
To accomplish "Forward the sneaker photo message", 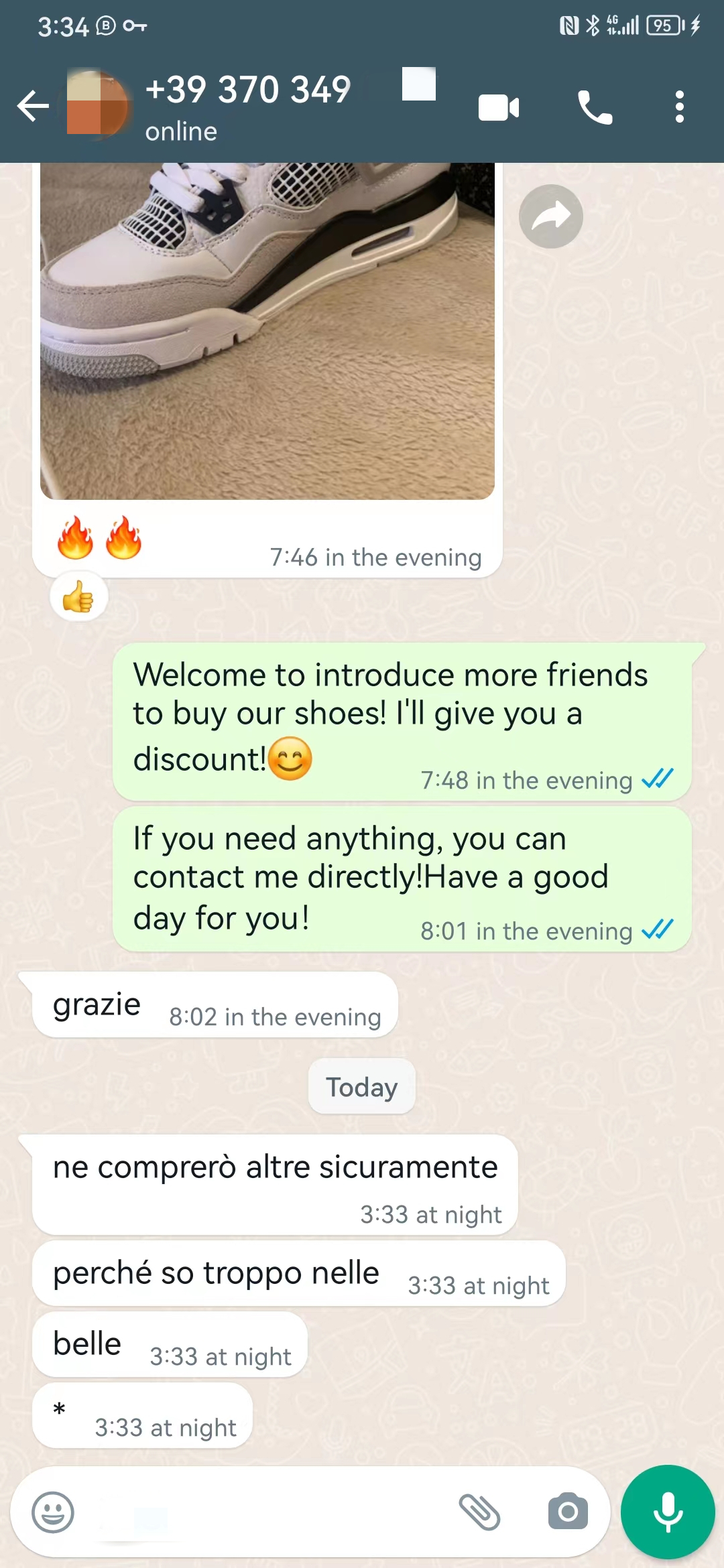I will coord(551,216).
